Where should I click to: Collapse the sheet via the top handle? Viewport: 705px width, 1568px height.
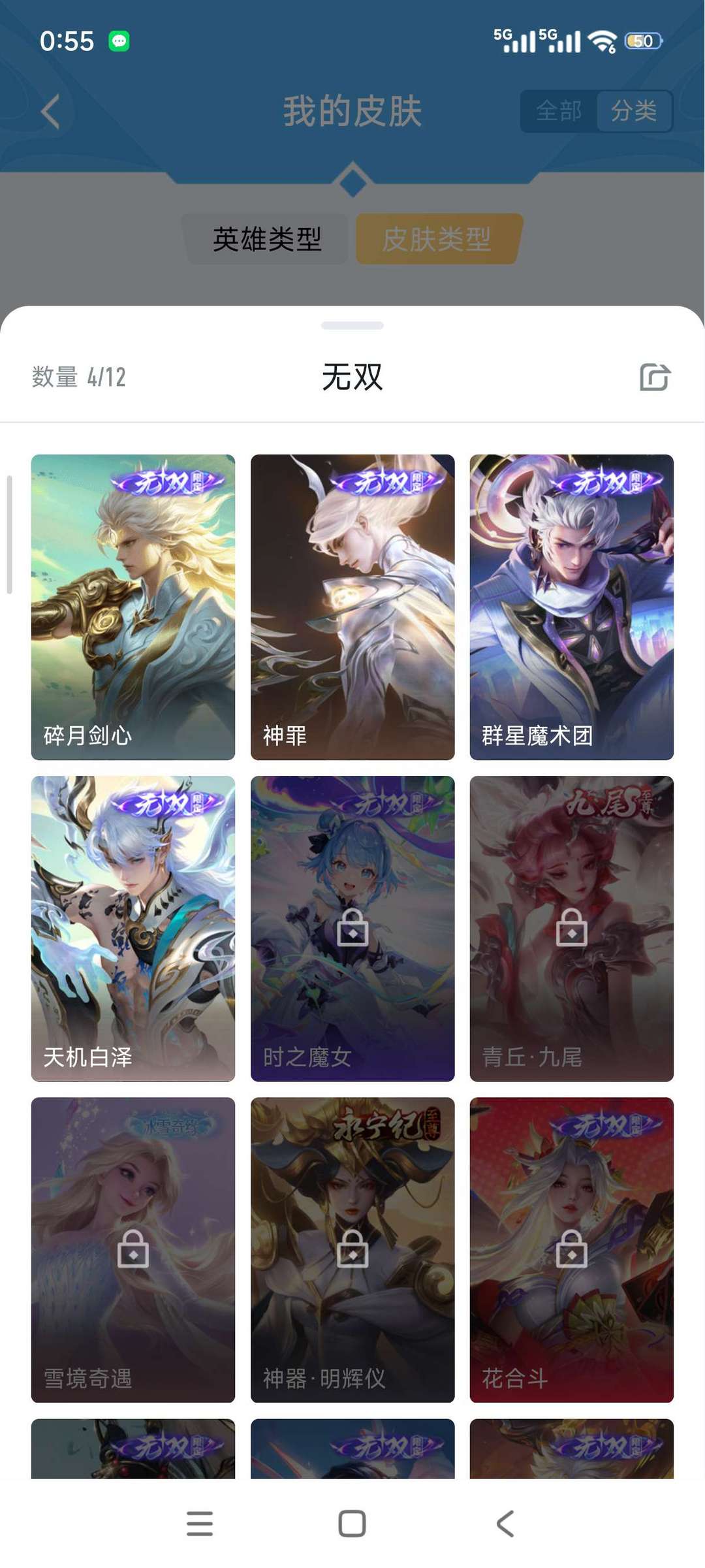pyautogui.click(x=352, y=325)
